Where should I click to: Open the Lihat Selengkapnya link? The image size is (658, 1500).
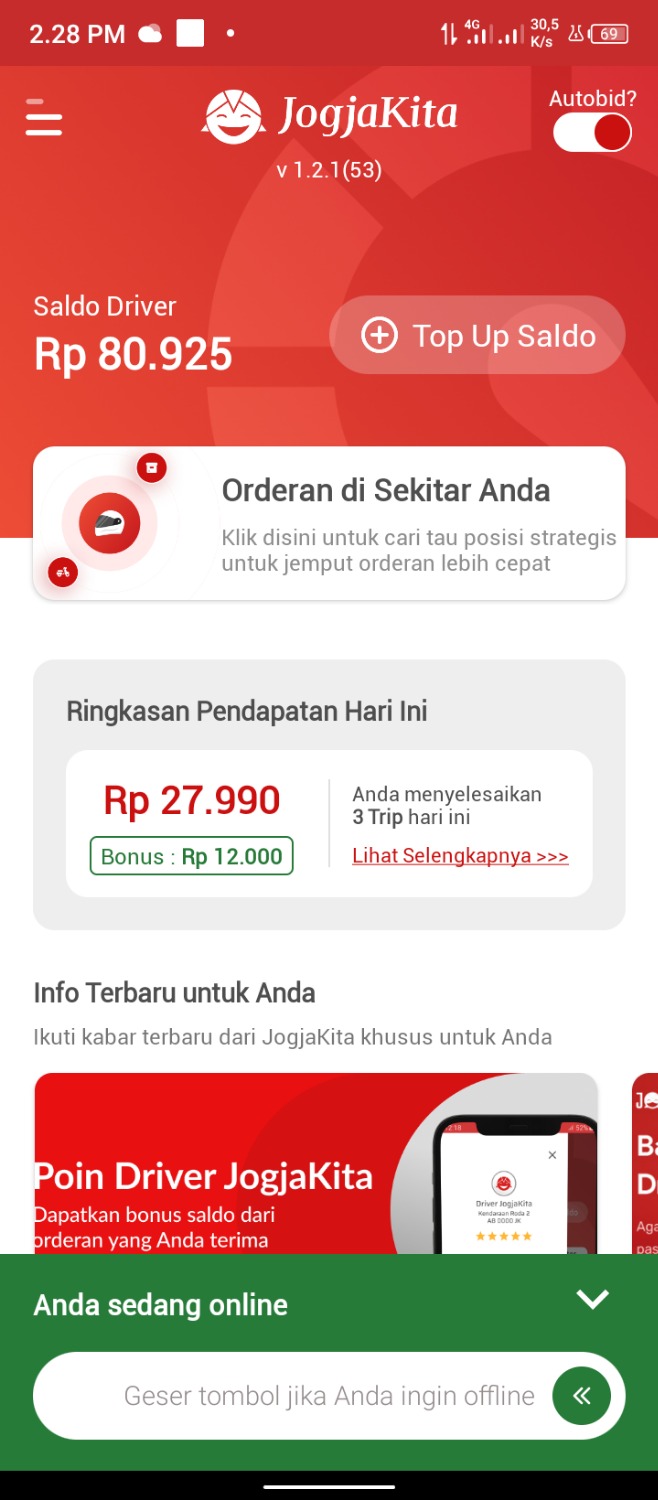(460, 856)
